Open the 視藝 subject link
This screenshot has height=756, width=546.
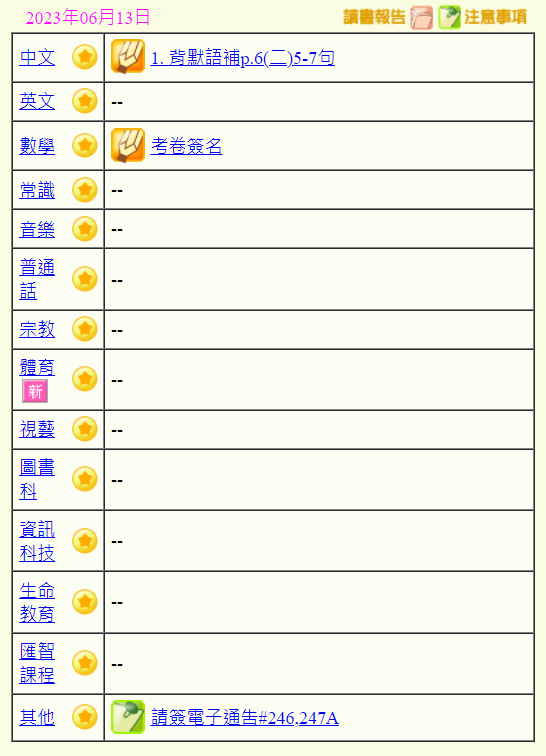[37, 429]
